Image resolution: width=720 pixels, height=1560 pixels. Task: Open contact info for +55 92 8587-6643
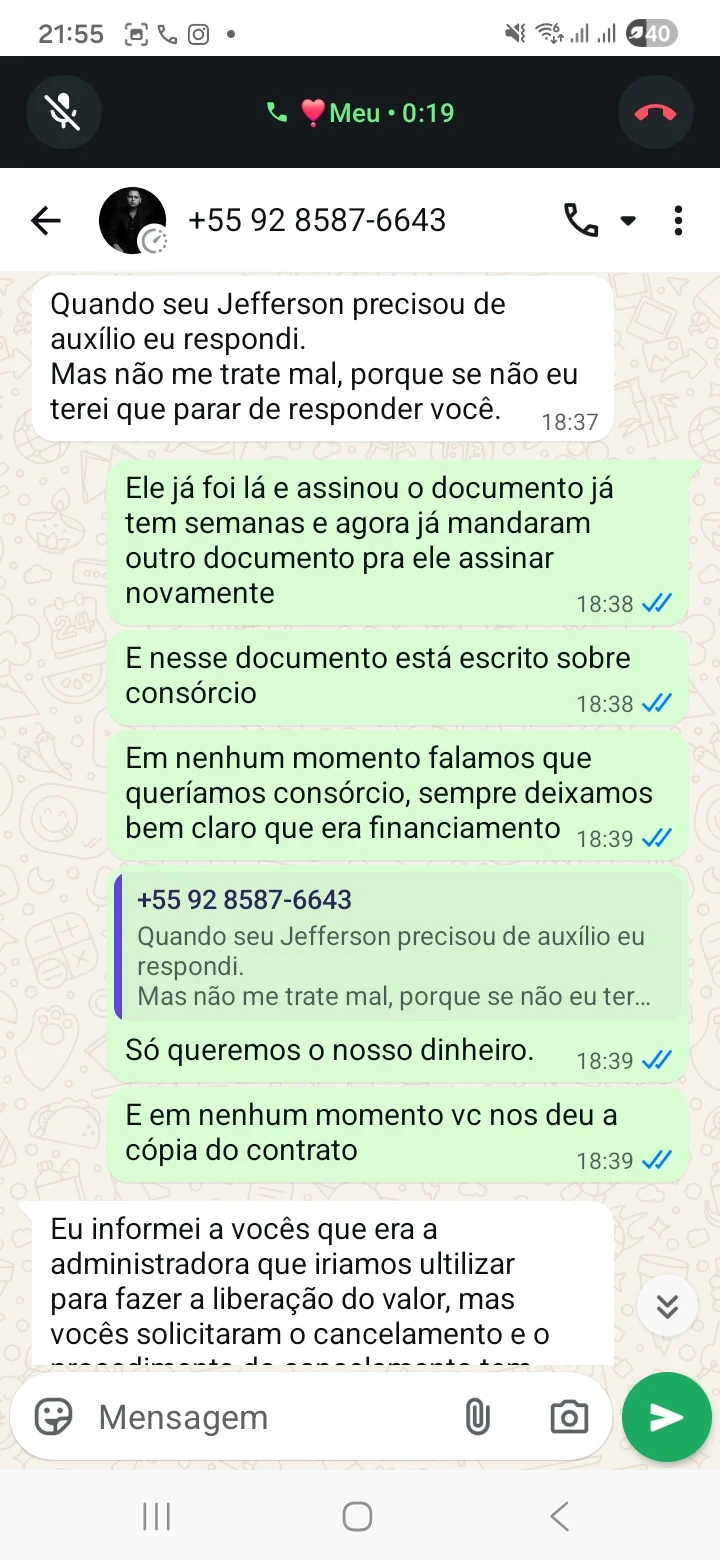pos(317,220)
